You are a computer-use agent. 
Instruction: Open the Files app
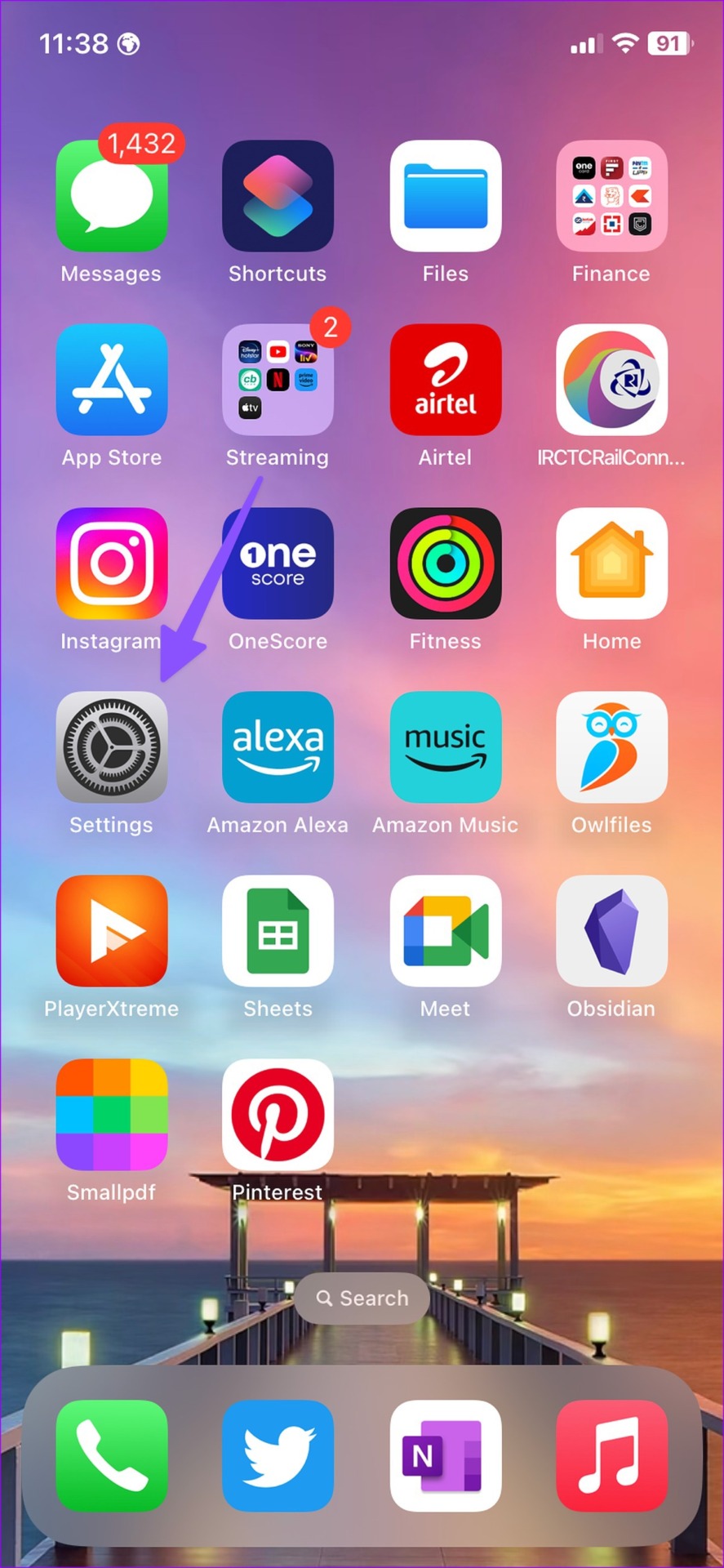coord(445,196)
